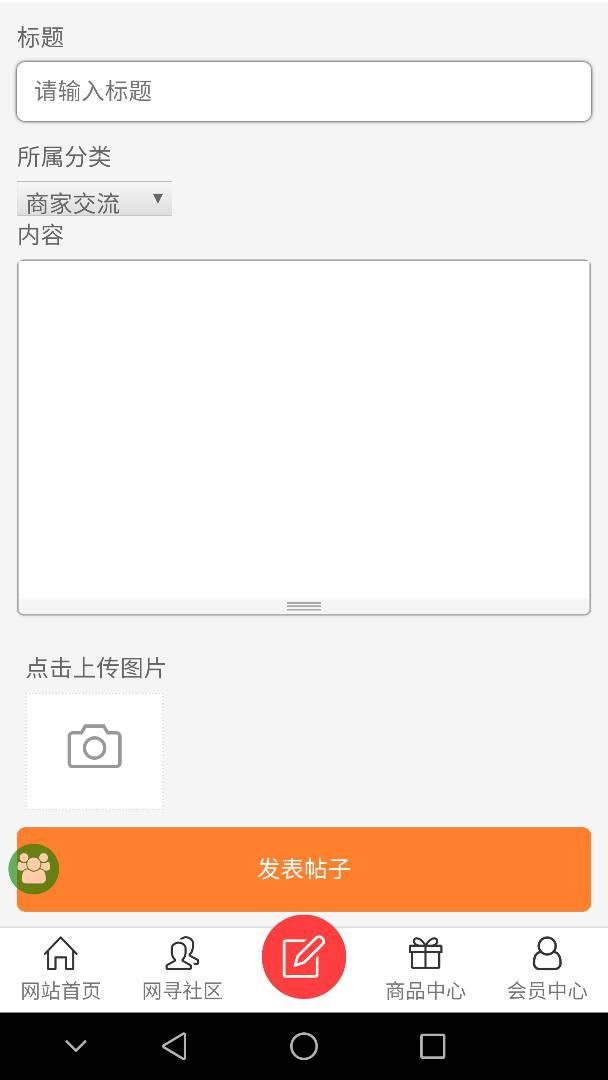608x1080 pixels.
Task: Tap the red compose post button
Action: point(304,957)
